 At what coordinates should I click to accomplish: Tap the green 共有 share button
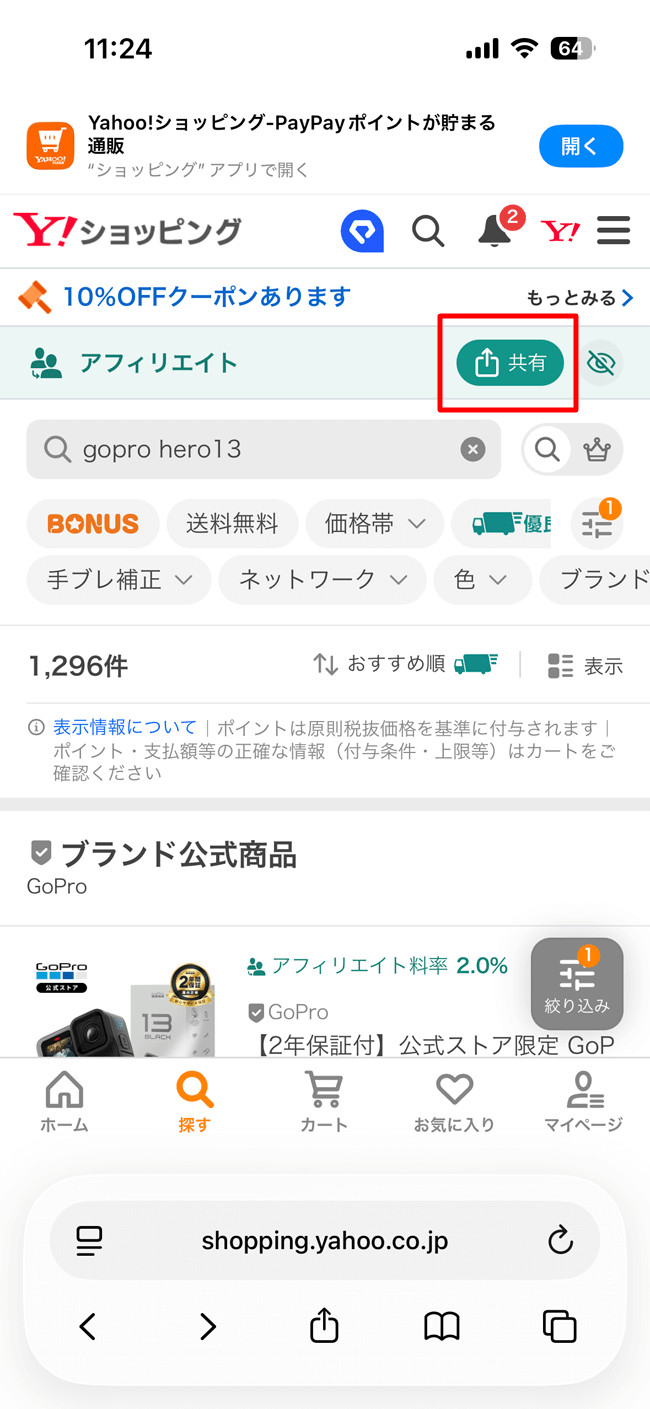[x=510, y=363]
